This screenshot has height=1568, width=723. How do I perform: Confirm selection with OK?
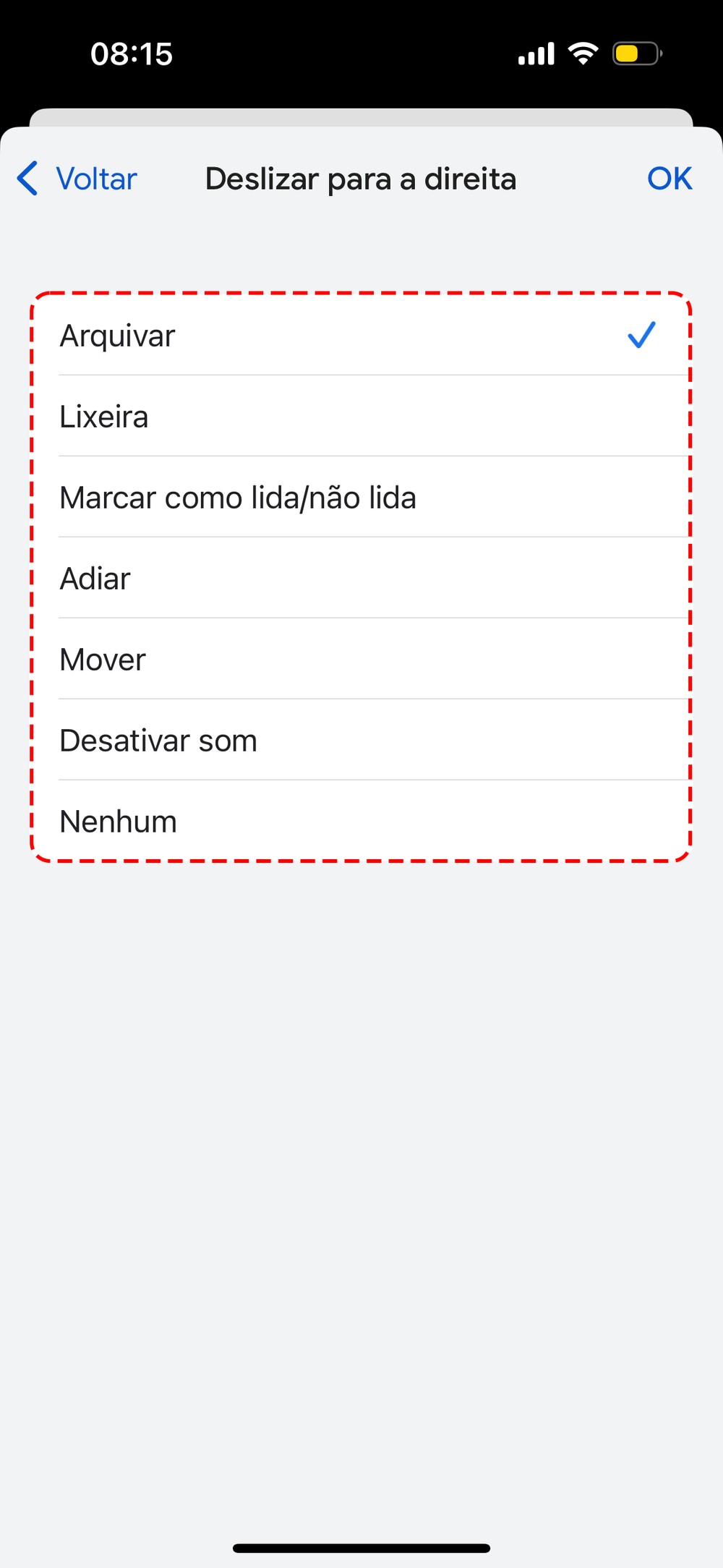[669, 179]
